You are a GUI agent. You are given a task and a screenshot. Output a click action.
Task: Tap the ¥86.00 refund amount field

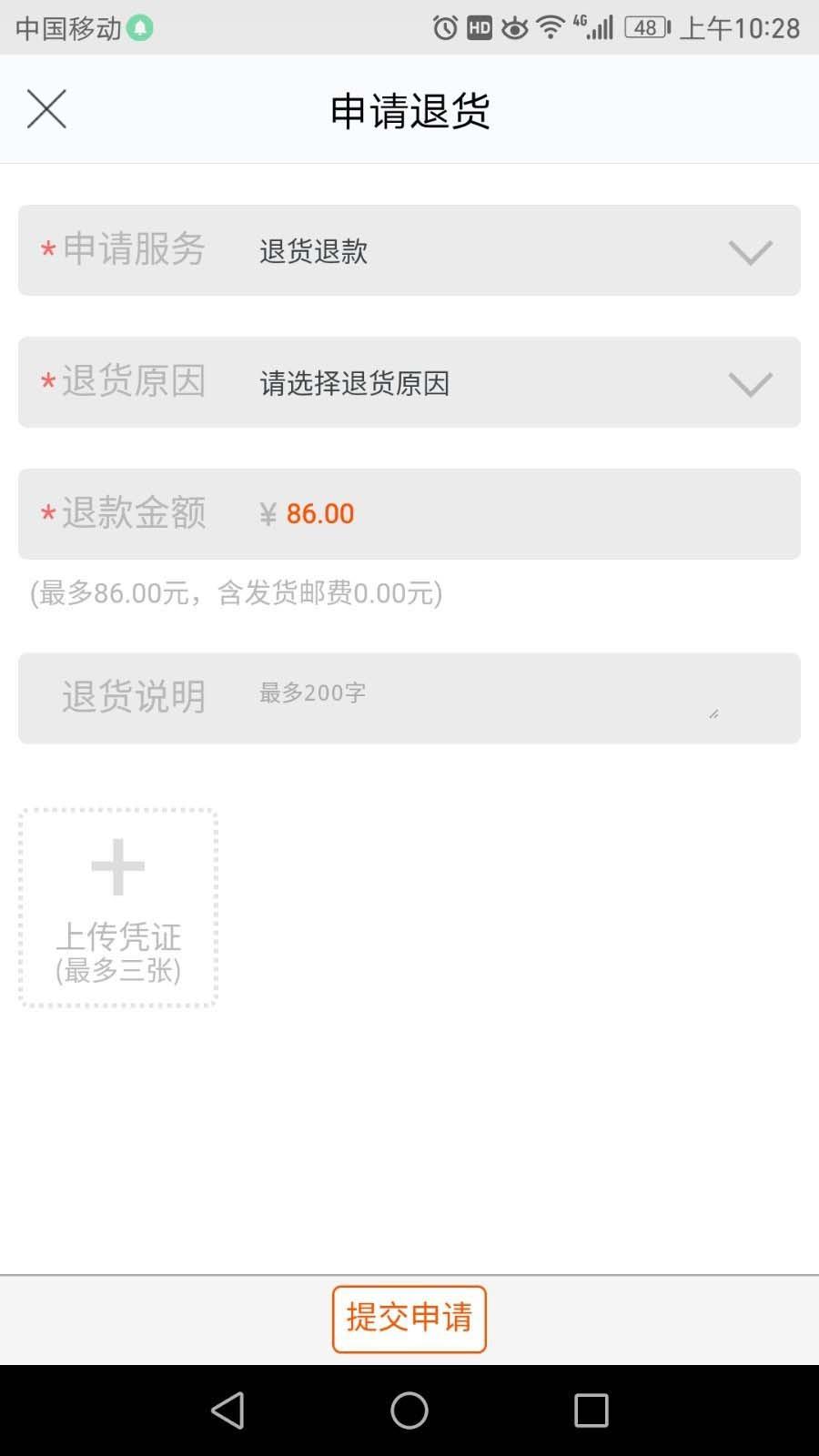click(x=306, y=513)
